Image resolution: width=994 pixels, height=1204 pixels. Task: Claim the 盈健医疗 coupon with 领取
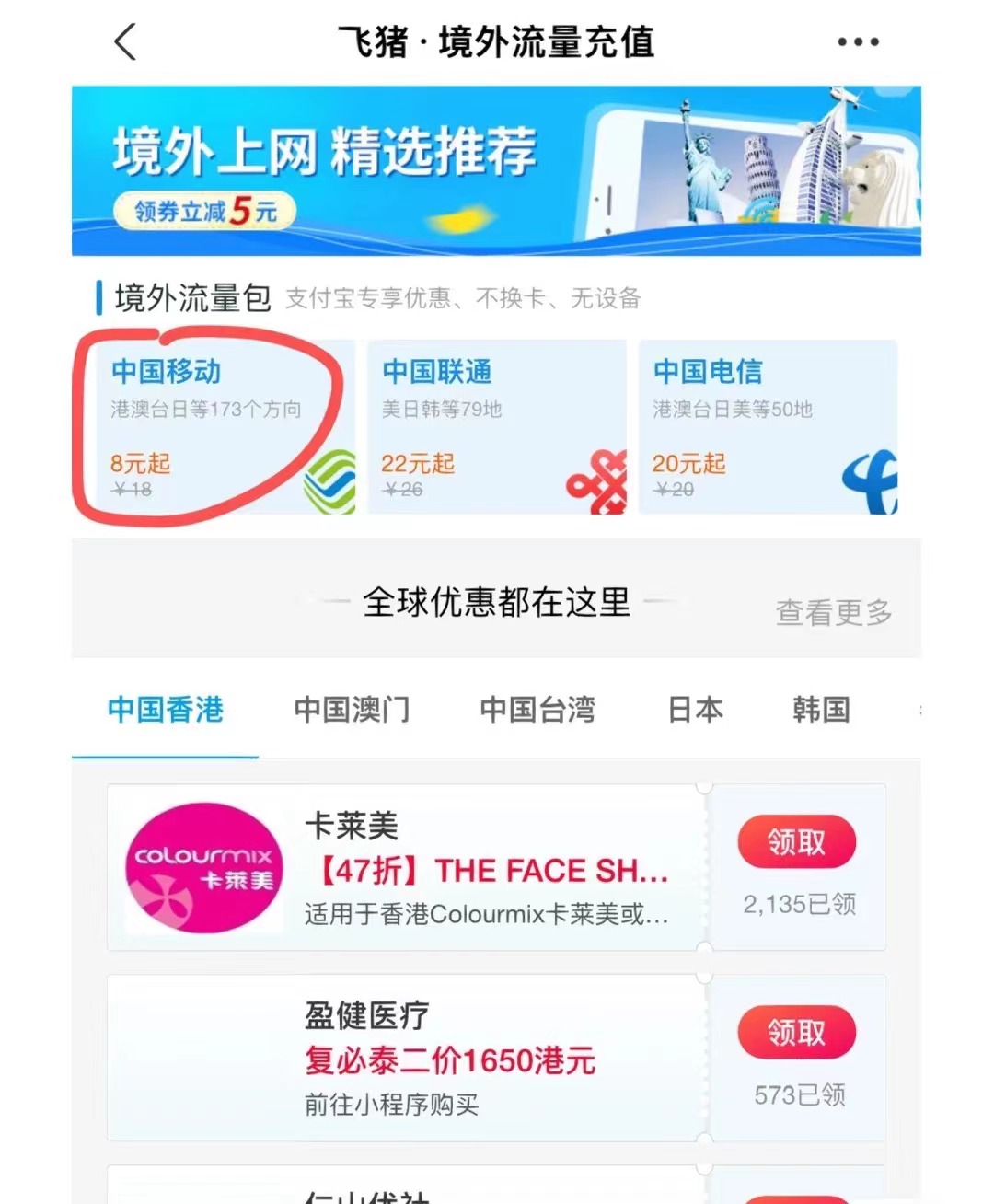[796, 1032]
